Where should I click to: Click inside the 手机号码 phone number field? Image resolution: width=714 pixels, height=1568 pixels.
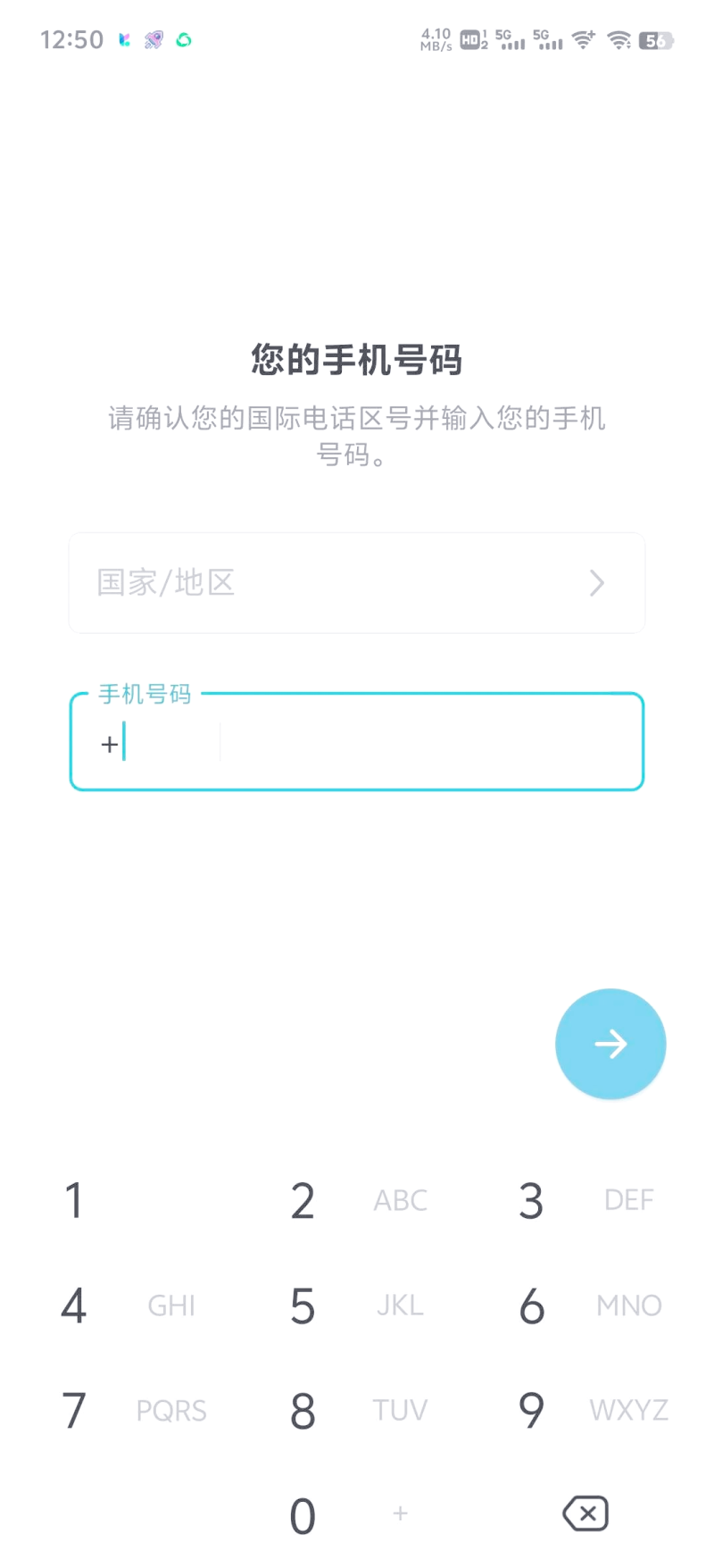(402, 742)
